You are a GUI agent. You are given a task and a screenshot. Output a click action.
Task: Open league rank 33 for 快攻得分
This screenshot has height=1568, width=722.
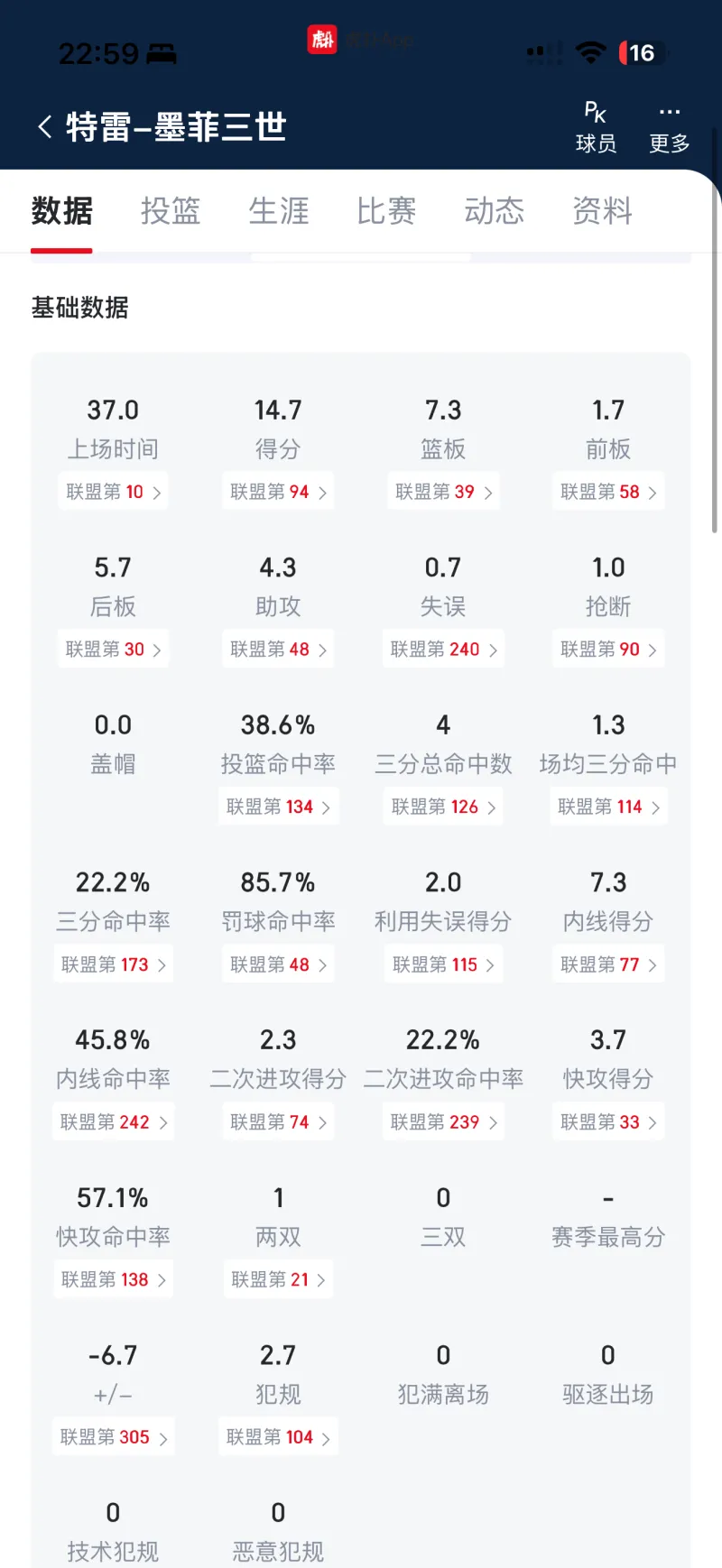[608, 1122]
